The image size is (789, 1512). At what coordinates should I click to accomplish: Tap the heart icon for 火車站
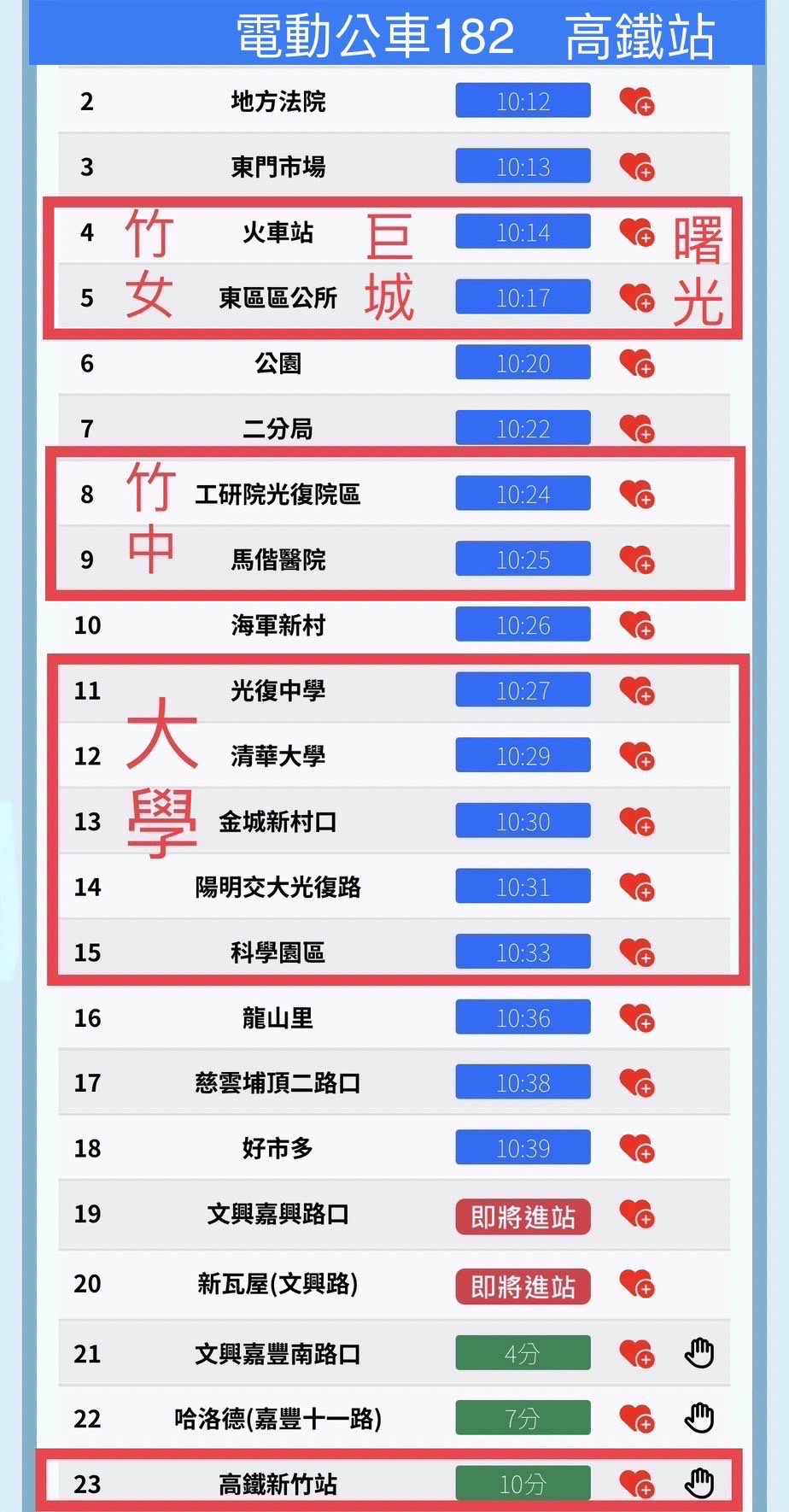click(x=636, y=232)
